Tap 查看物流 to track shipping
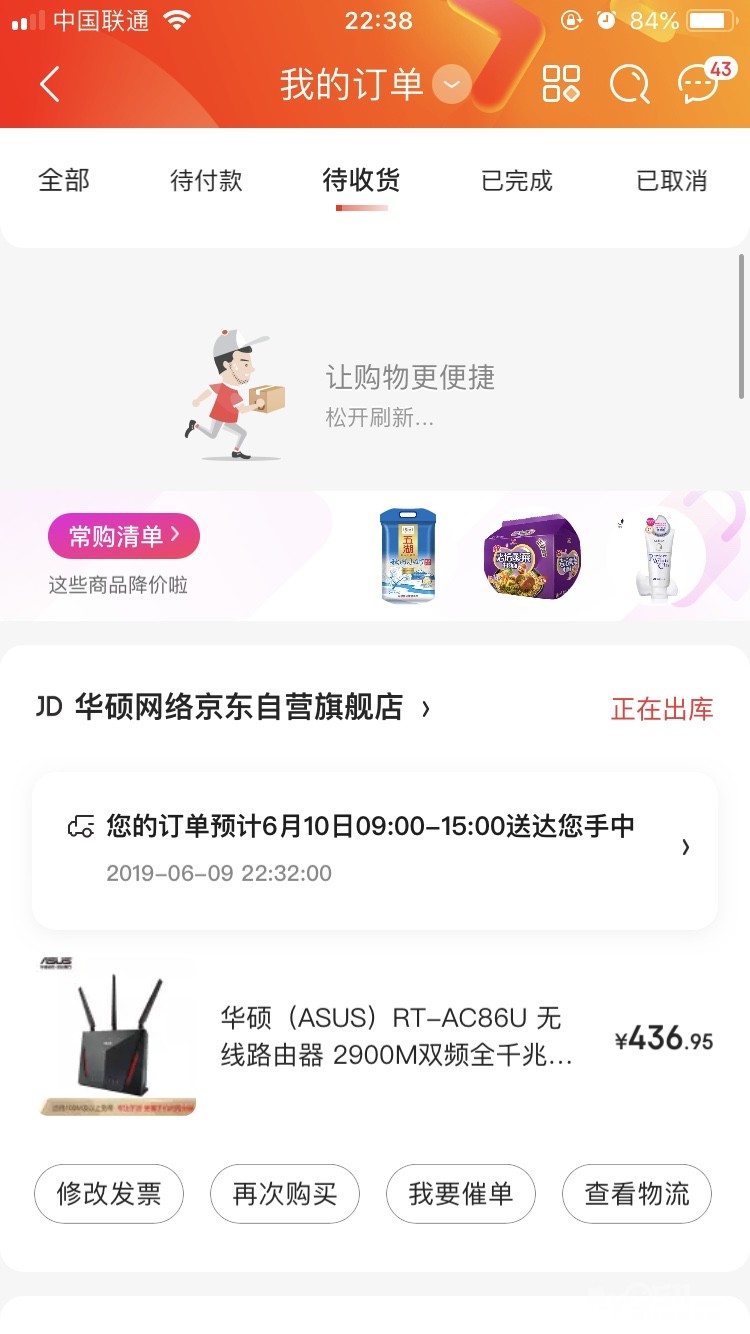The height and width of the screenshot is (1334, 750). tap(637, 1194)
